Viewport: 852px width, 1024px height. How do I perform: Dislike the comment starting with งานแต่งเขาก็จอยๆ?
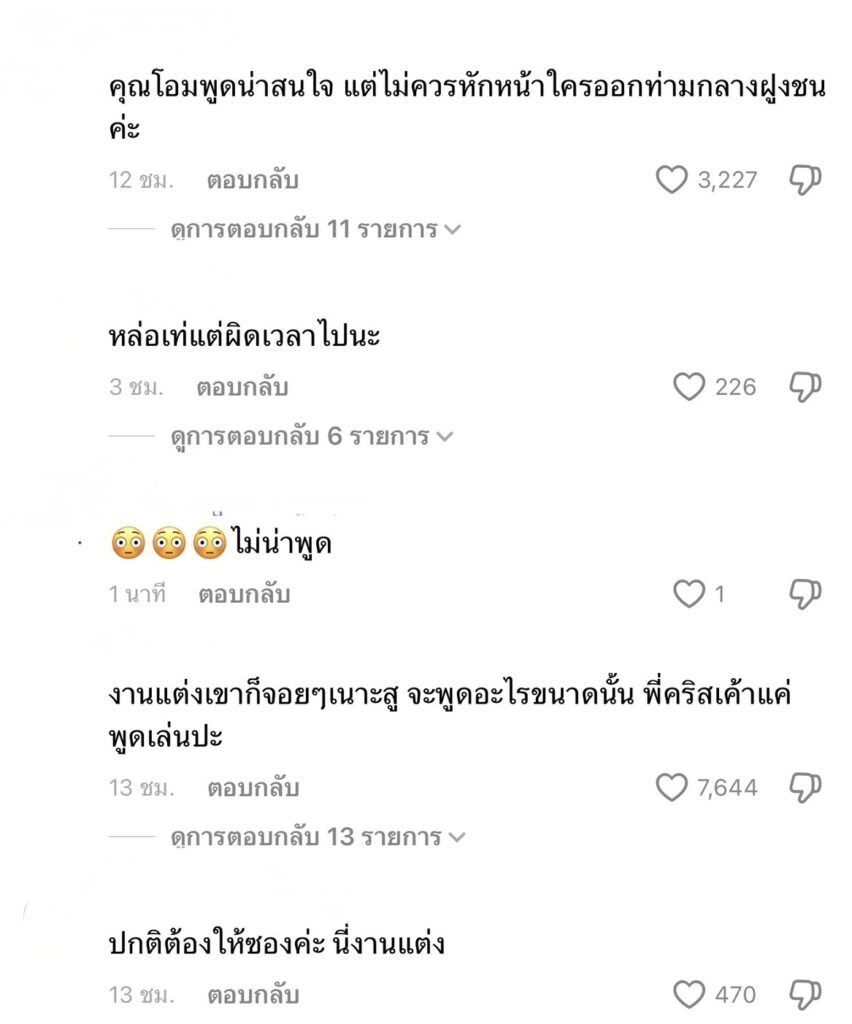(805, 788)
